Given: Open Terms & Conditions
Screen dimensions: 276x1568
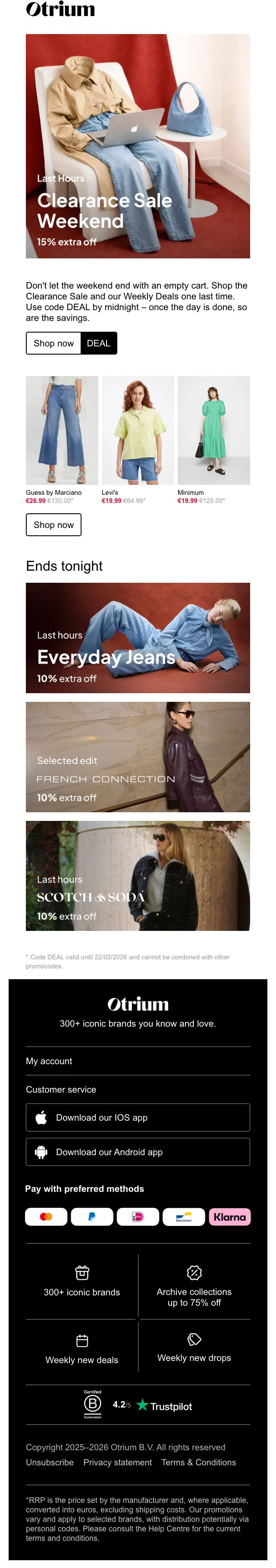Looking at the screenshot, I should (x=198, y=1462).
